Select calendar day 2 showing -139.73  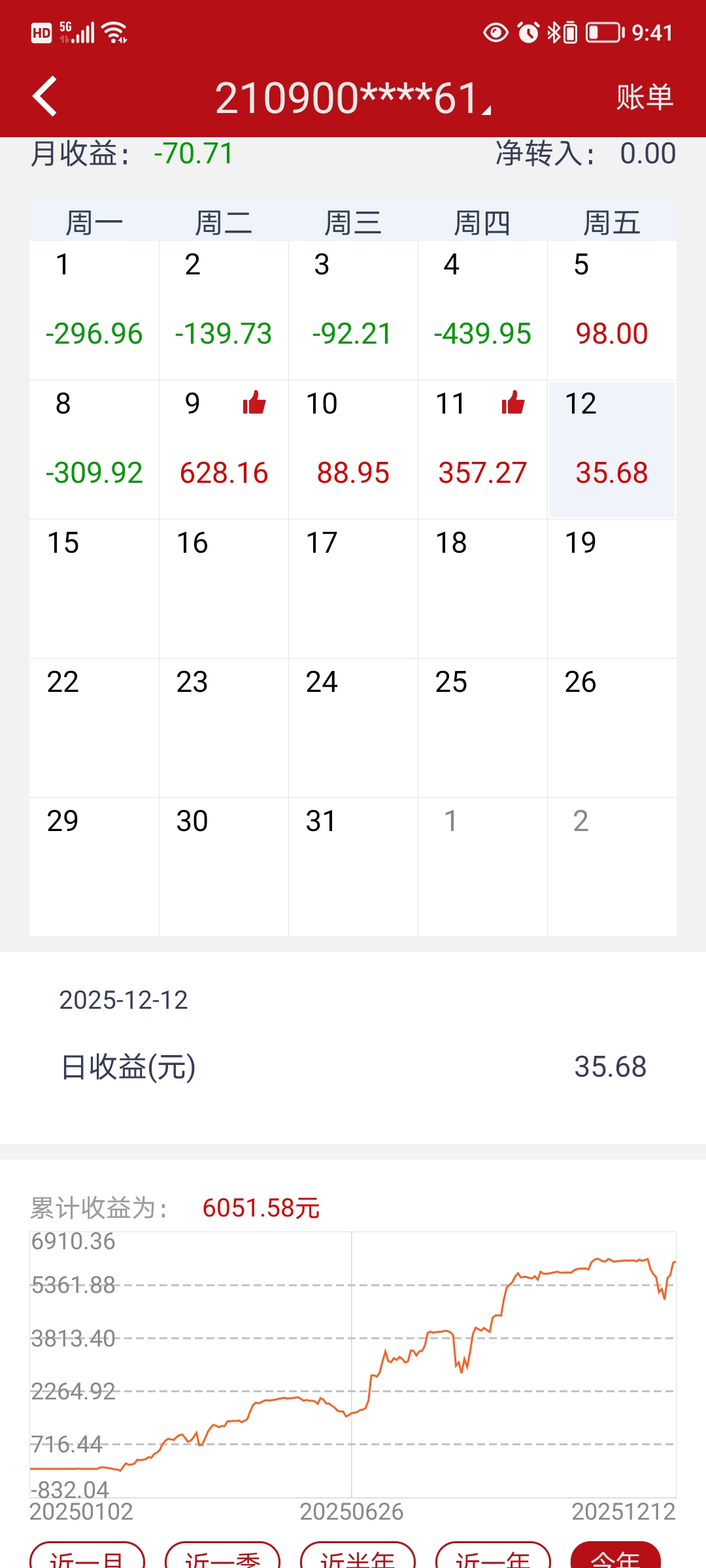click(x=224, y=310)
